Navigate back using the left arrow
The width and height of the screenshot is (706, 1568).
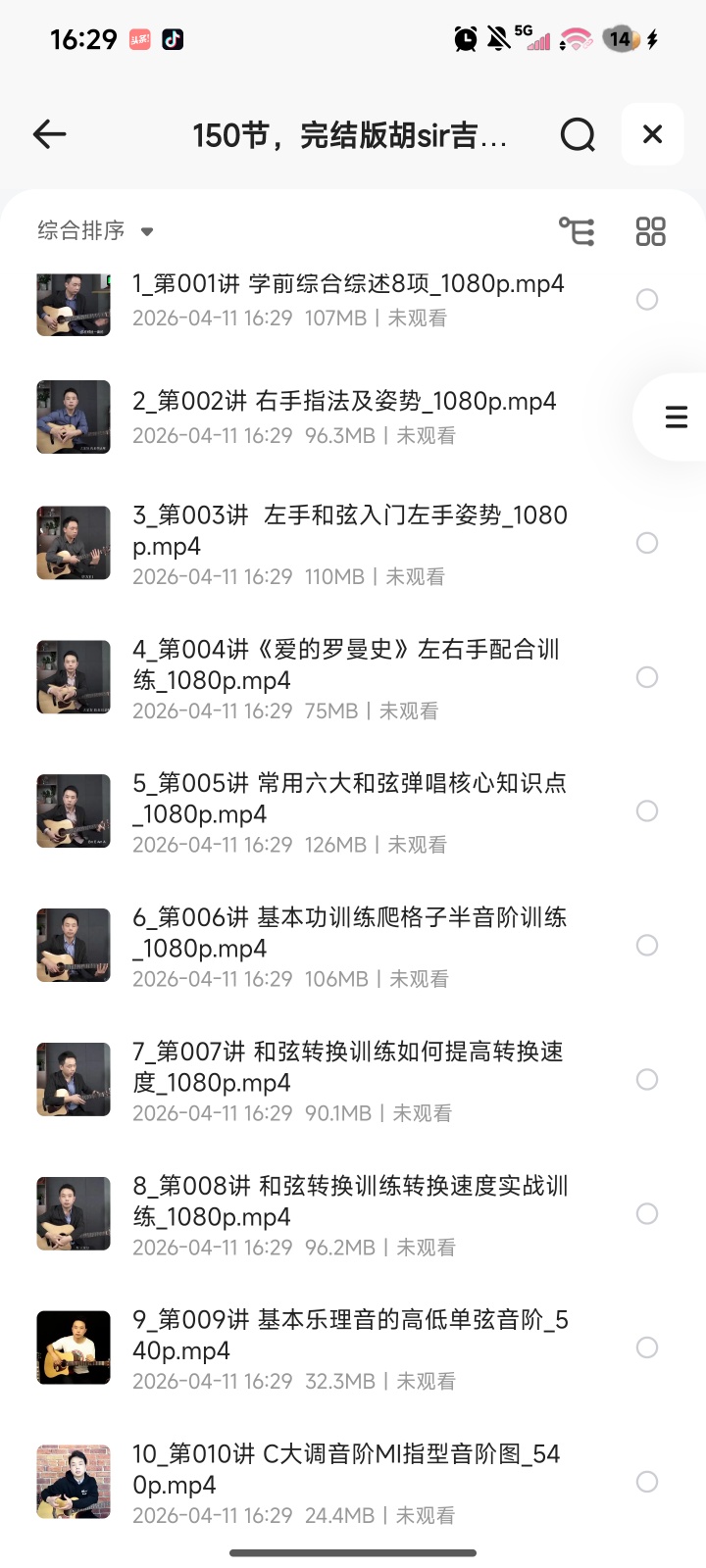49,134
